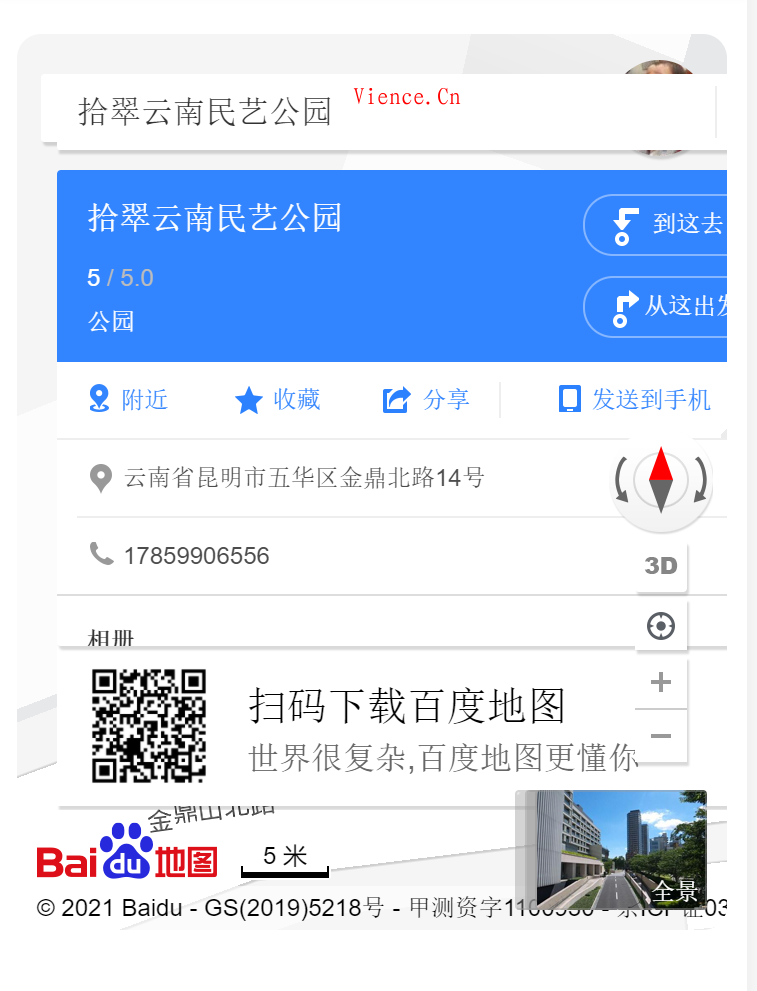This screenshot has width=757, height=991.
Task: Save the park with 收藏
Action: tap(277, 400)
